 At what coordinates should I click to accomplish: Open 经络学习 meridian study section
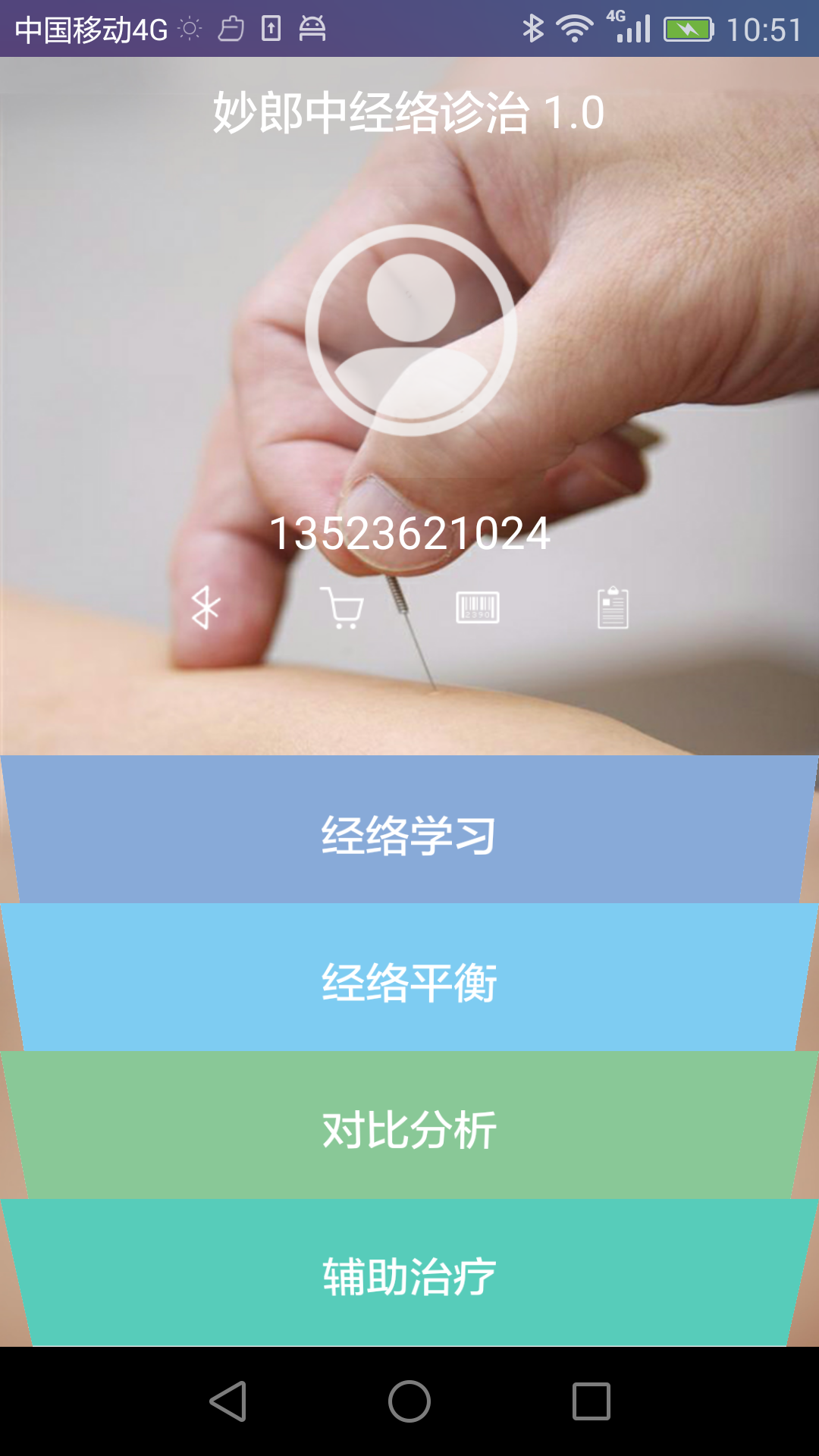(x=409, y=834)
